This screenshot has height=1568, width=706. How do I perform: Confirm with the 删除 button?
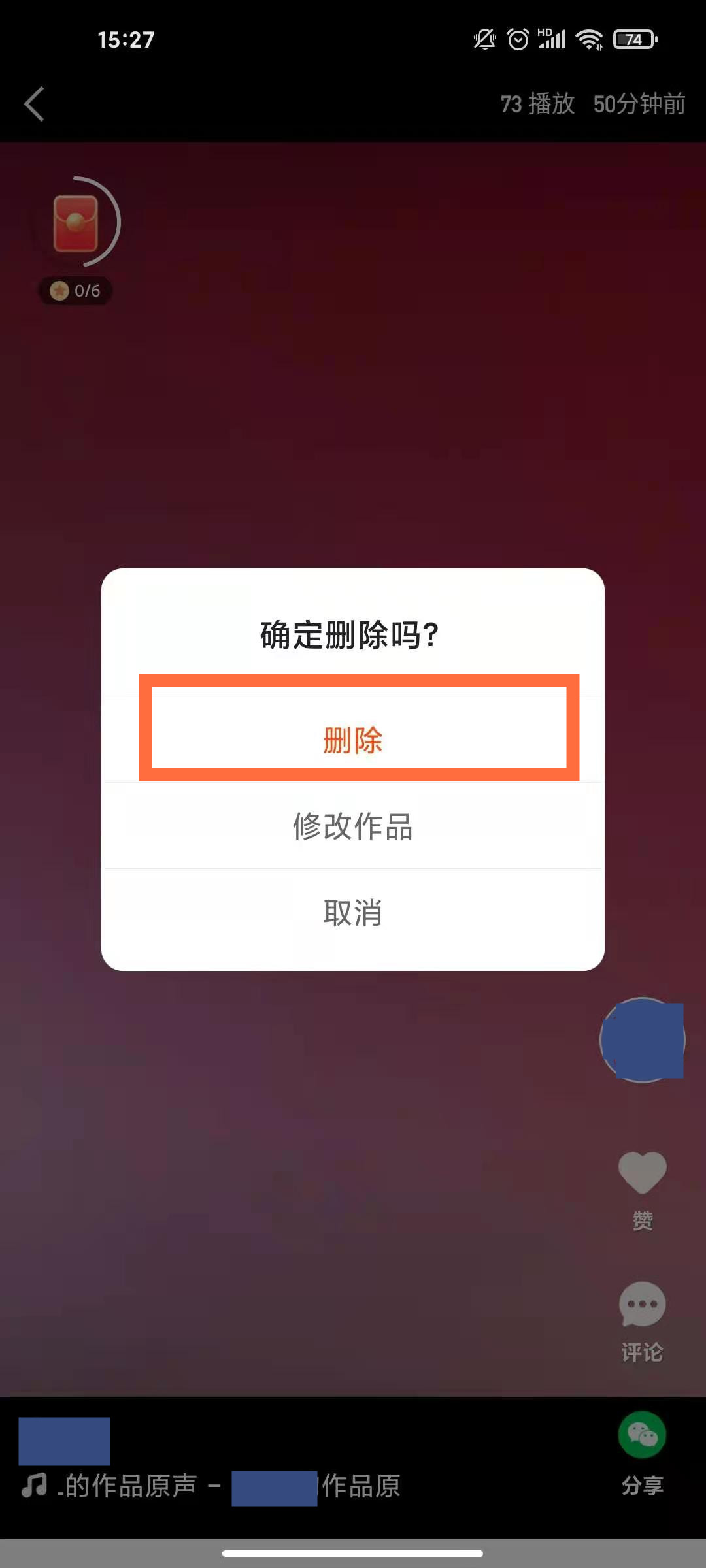tap(353, 740)
